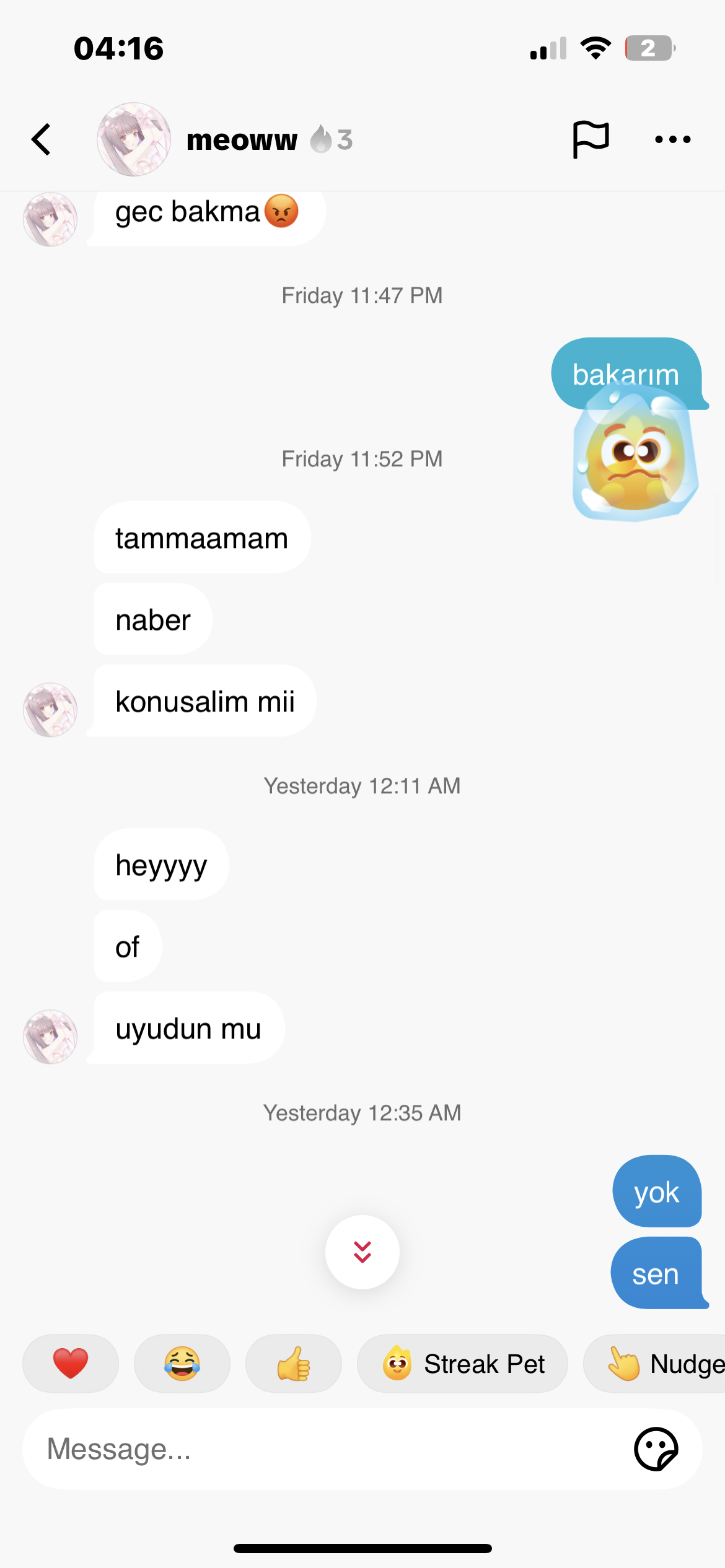
Task: Open meoww's profile picture in header
Action: [134, 139]
